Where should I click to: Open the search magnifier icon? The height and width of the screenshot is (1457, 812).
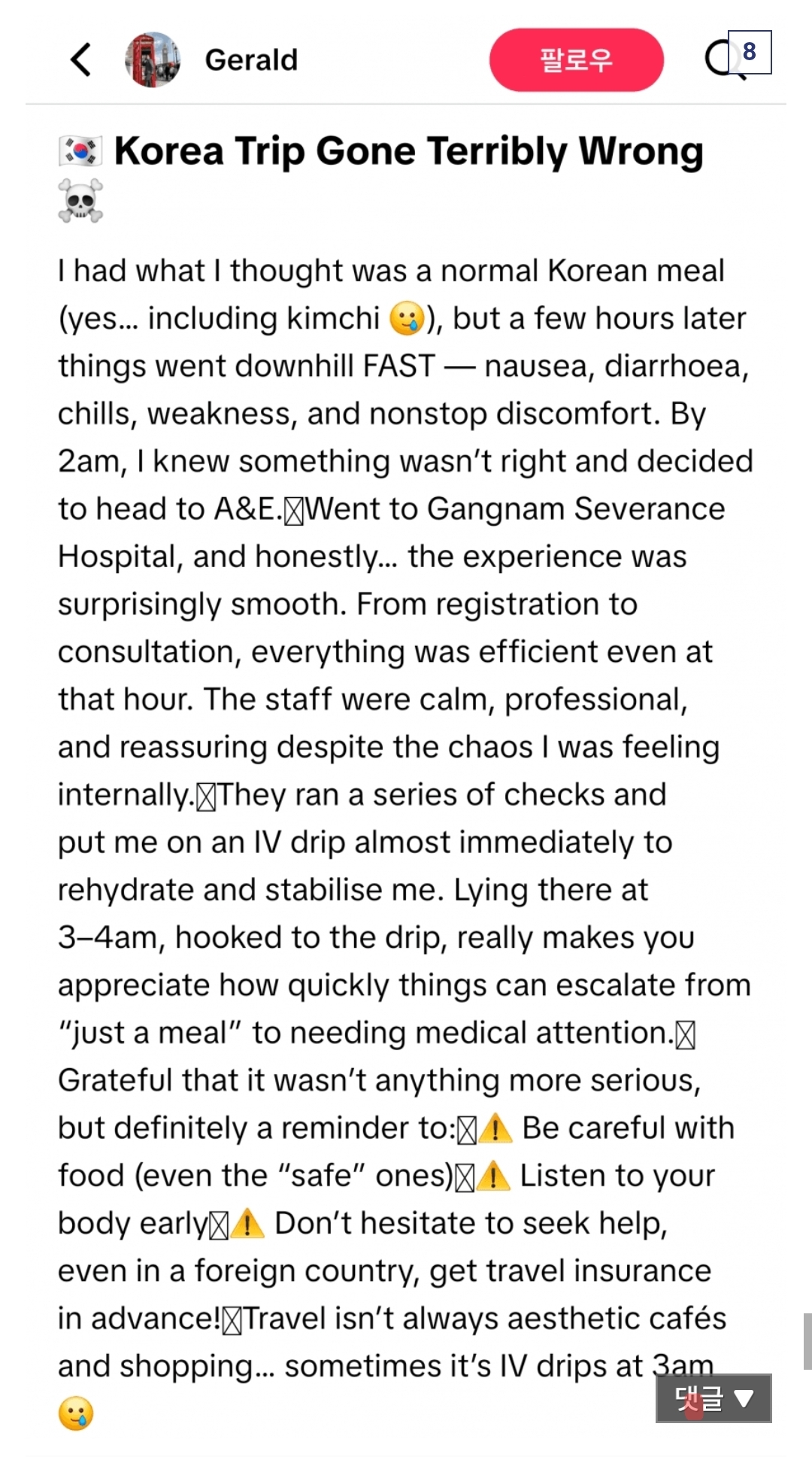tap(722, 59)
